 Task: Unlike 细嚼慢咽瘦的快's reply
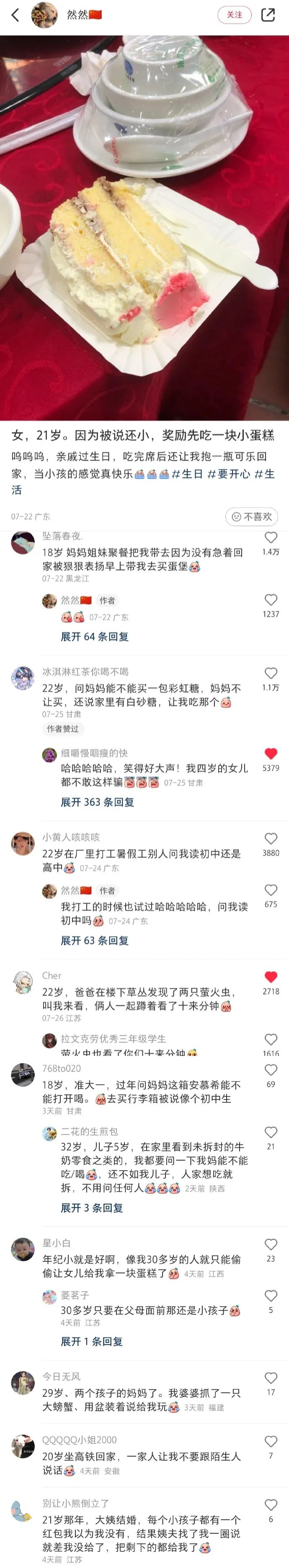270,753
